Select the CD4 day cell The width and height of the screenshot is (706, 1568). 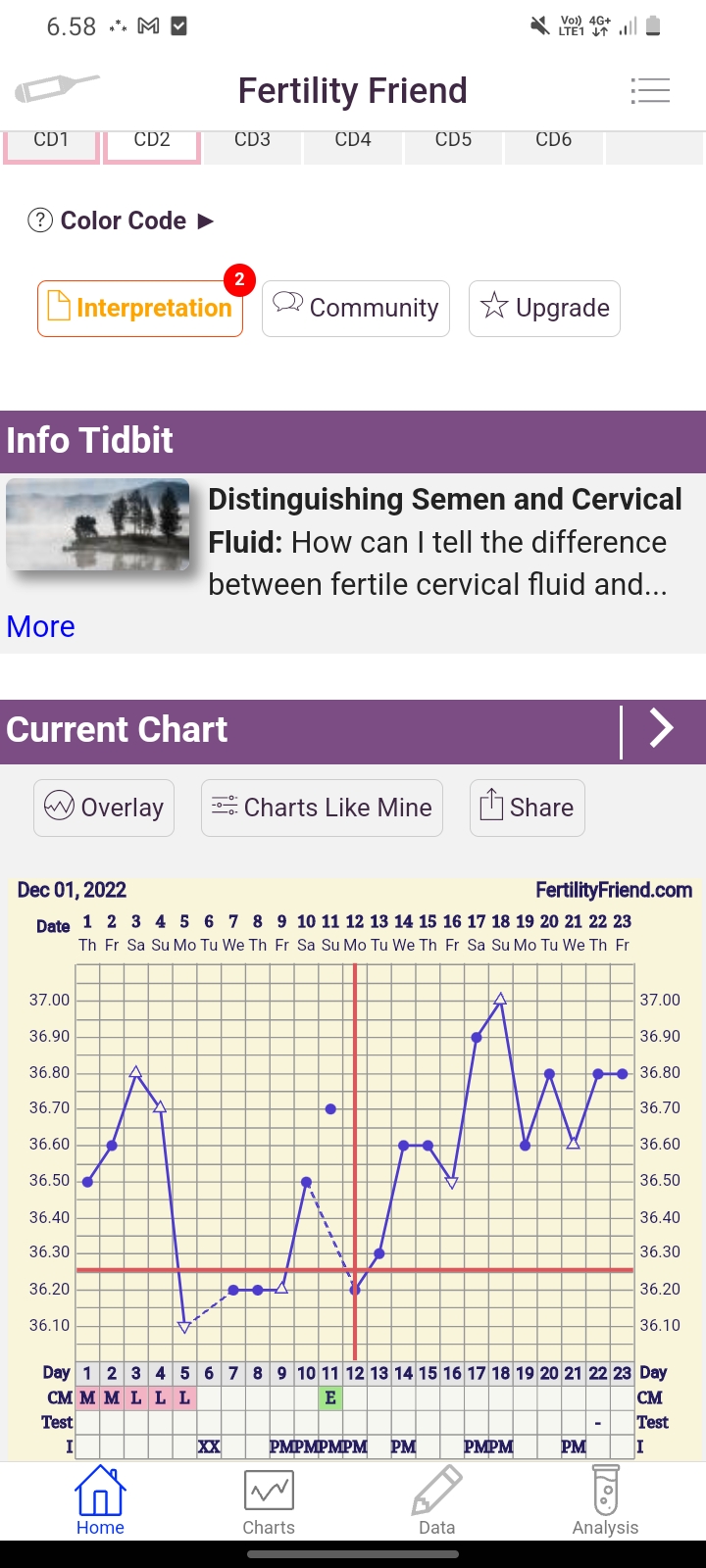tap(353, 142)
